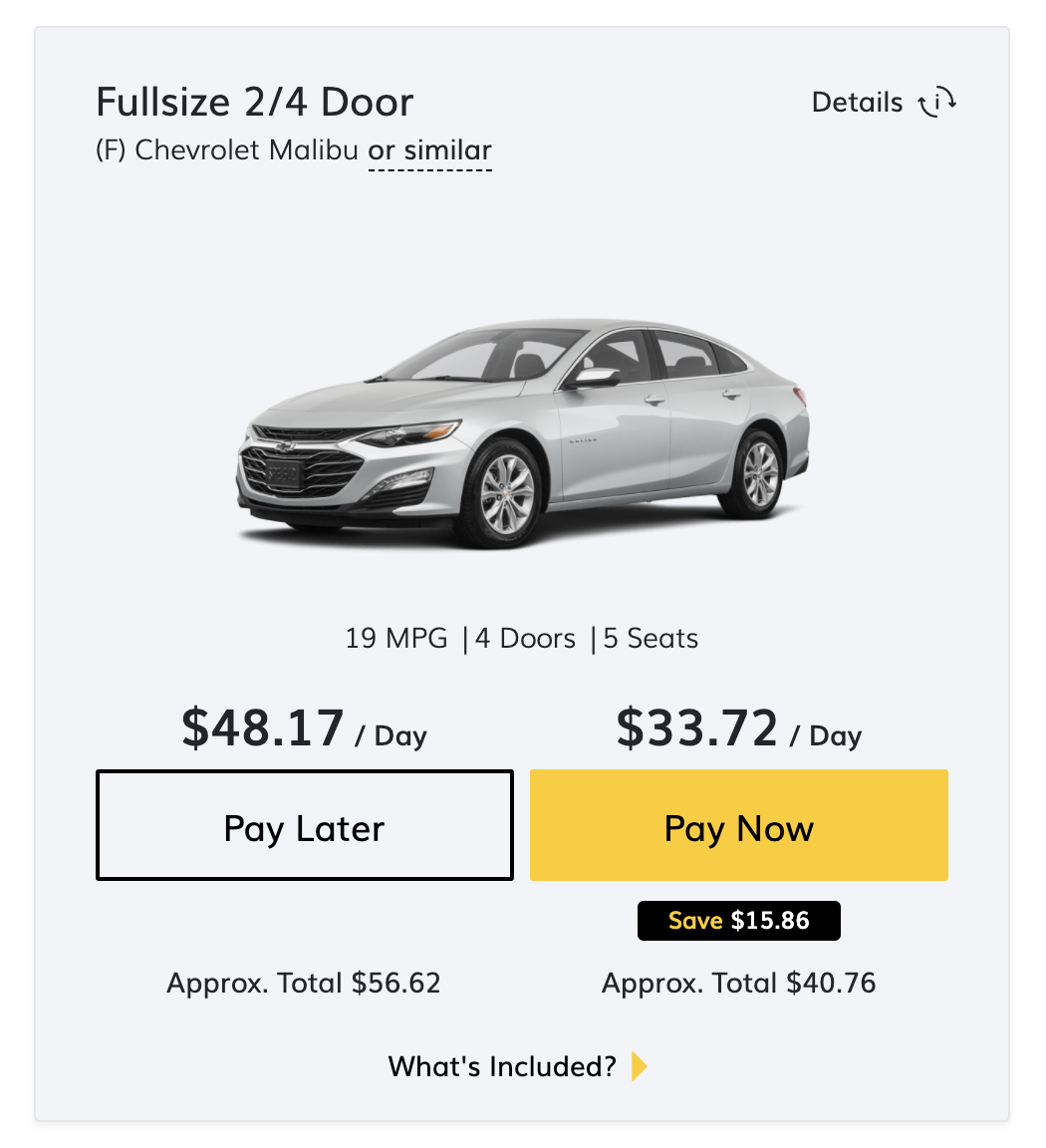Screen dimensions: 1046x1148
Task: Select the 4 Doors spec label
Action: tap(526, 639)
